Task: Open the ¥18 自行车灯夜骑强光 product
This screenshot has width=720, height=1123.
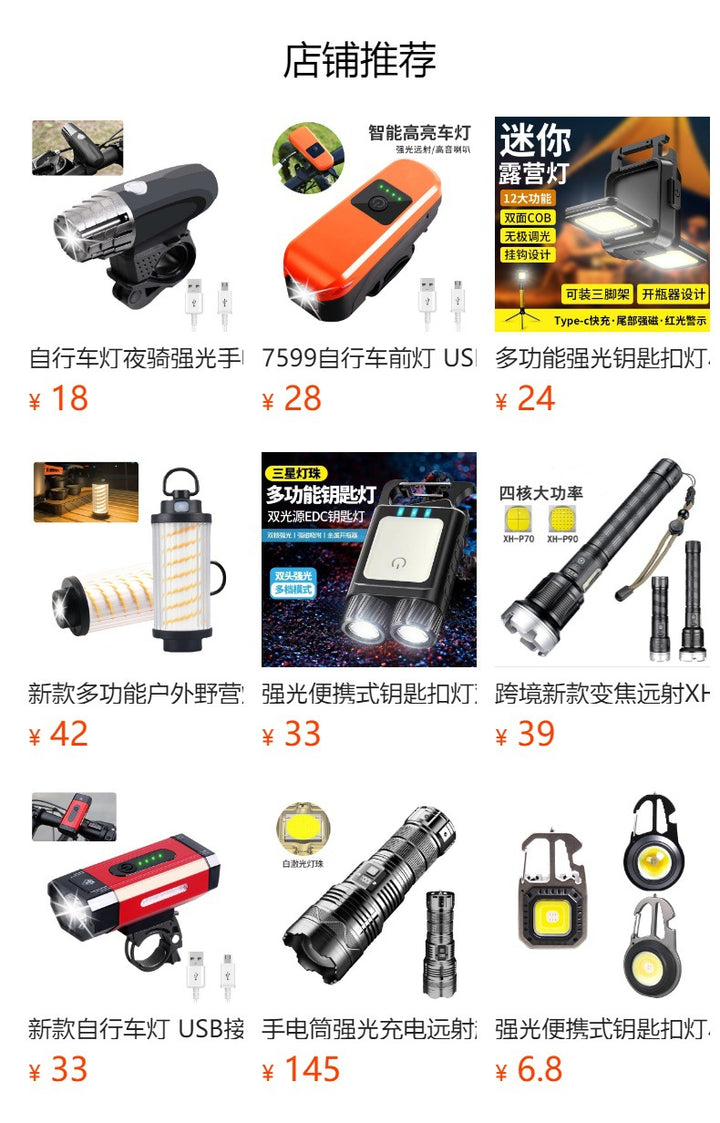Action: (136, 225)
